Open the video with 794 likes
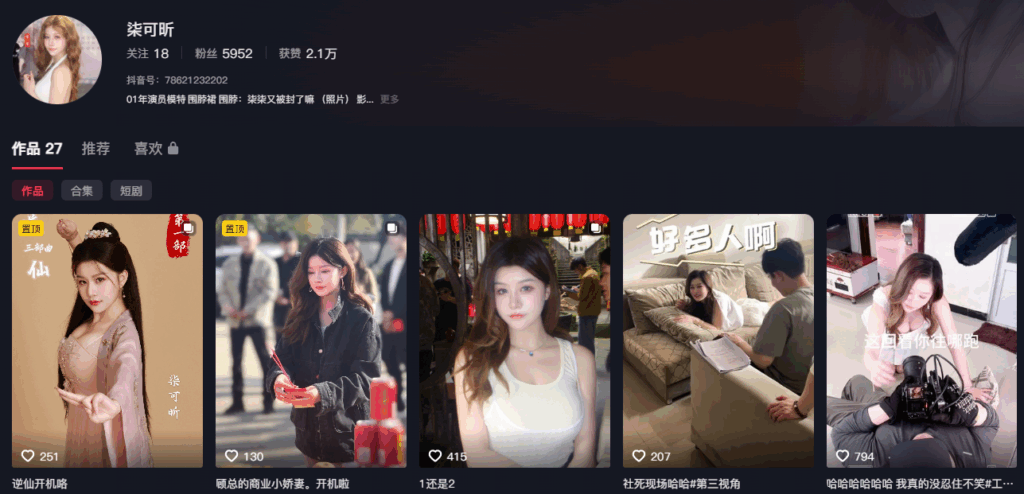Screen dimensions: 1024x494 (x=921, y=340)
